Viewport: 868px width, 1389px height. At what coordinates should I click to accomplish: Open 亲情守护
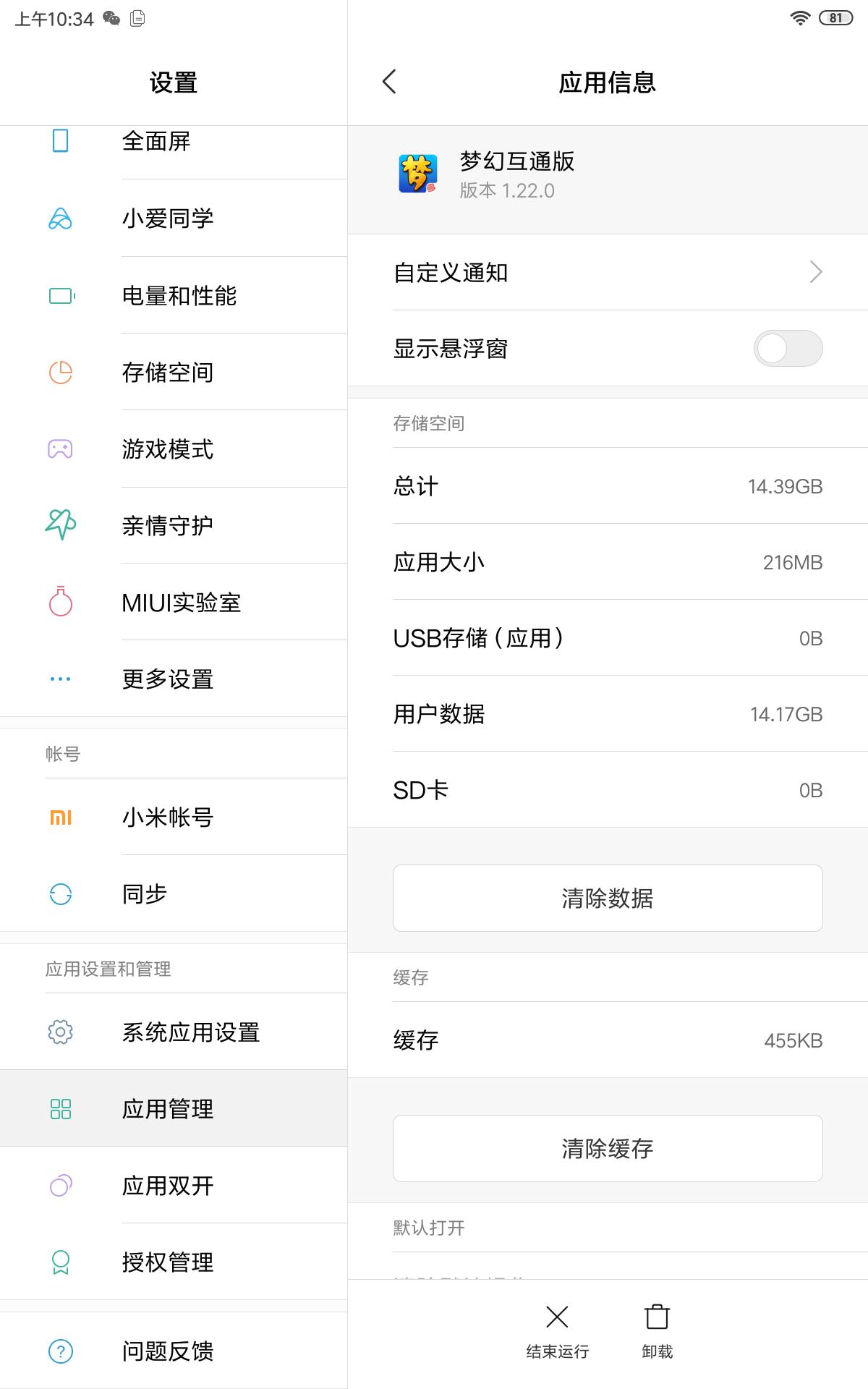(x=174, y=525)
